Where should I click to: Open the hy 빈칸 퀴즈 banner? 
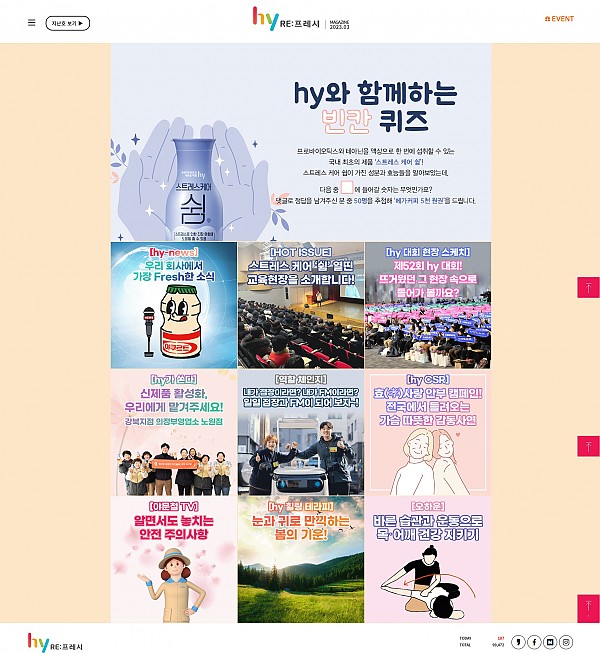(x=300, y=142)
